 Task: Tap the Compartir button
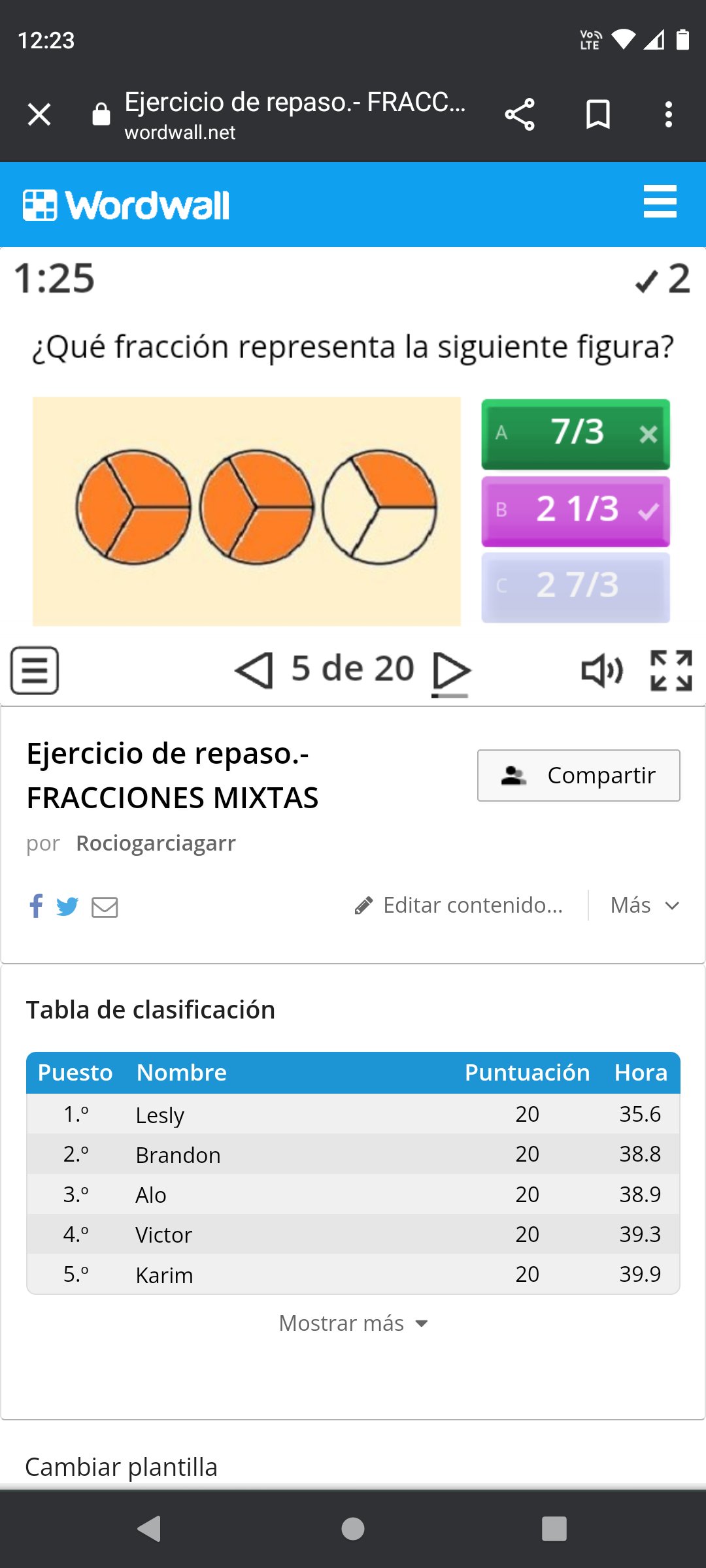point(579,776)
